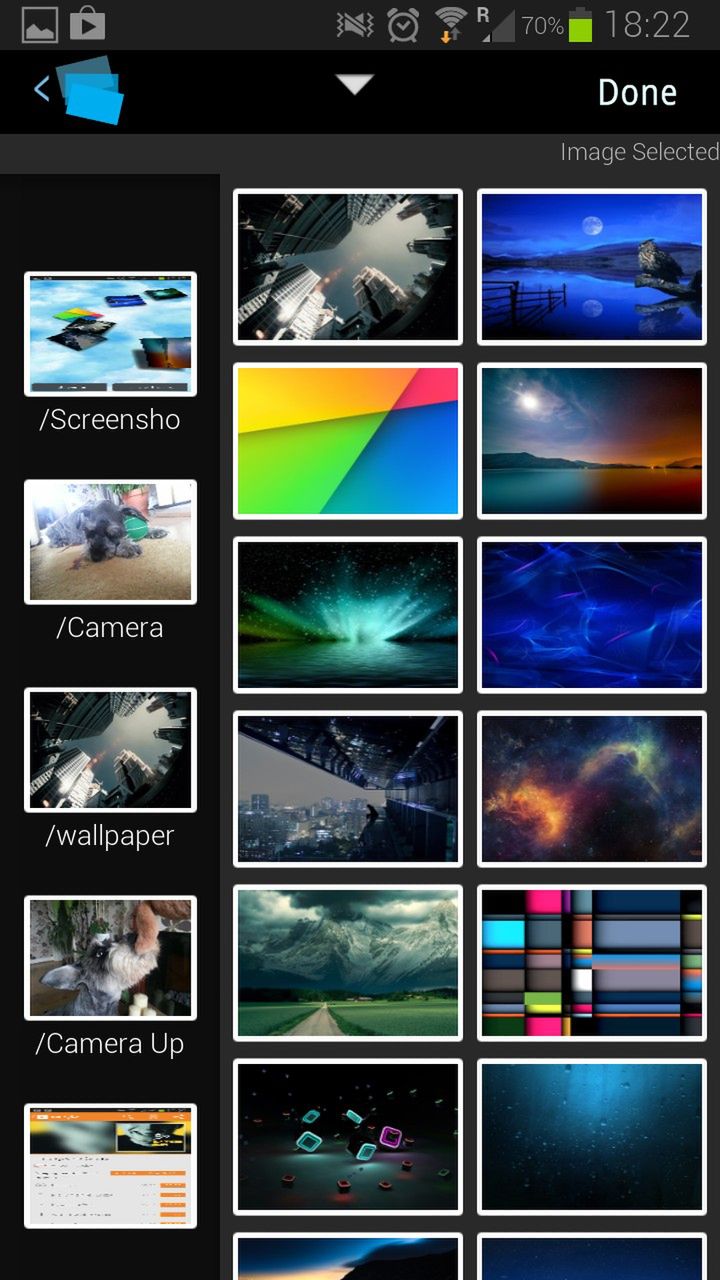Select the teal light burst image
The height and width of the screenshot is (1280, 720).
348,615
